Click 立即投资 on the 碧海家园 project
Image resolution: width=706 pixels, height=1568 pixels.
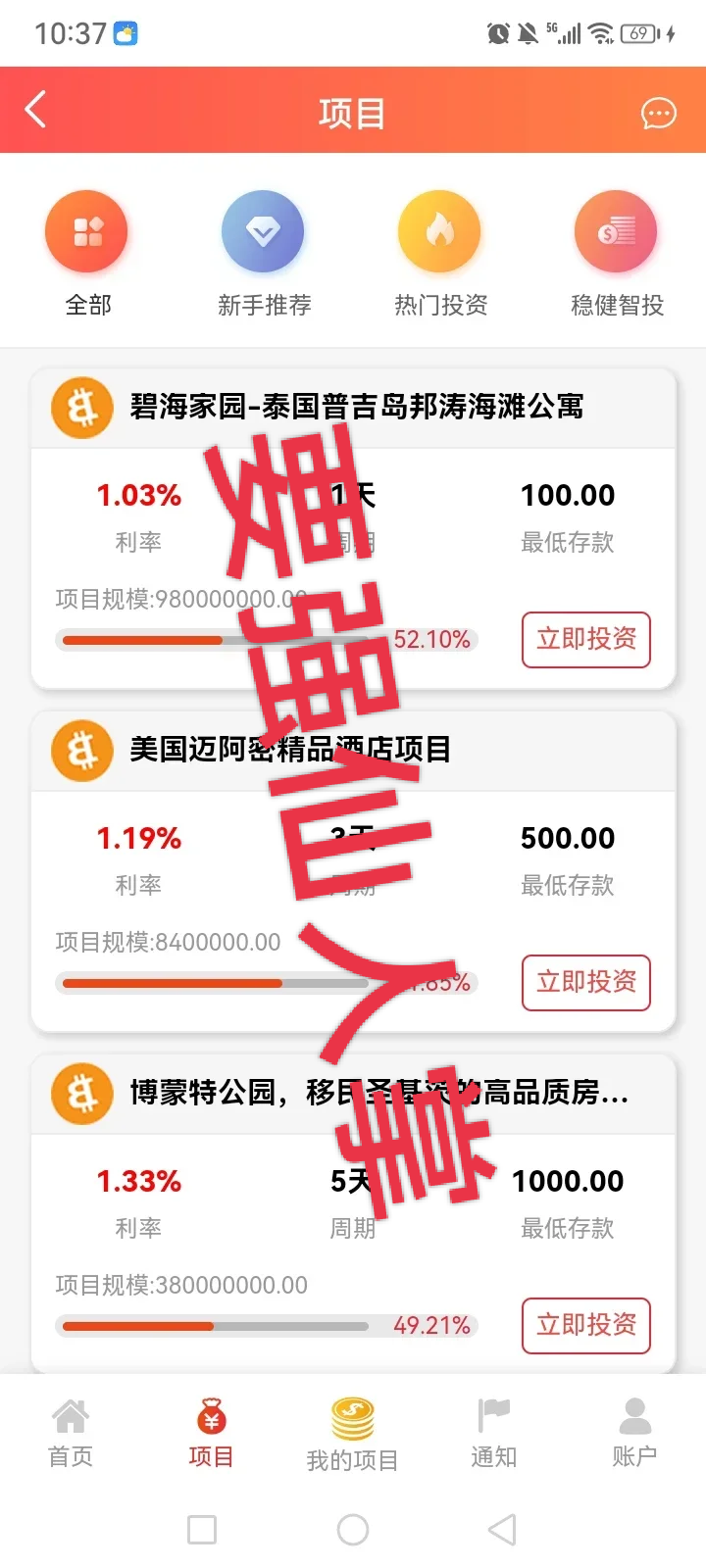click(x=585, y=639)
